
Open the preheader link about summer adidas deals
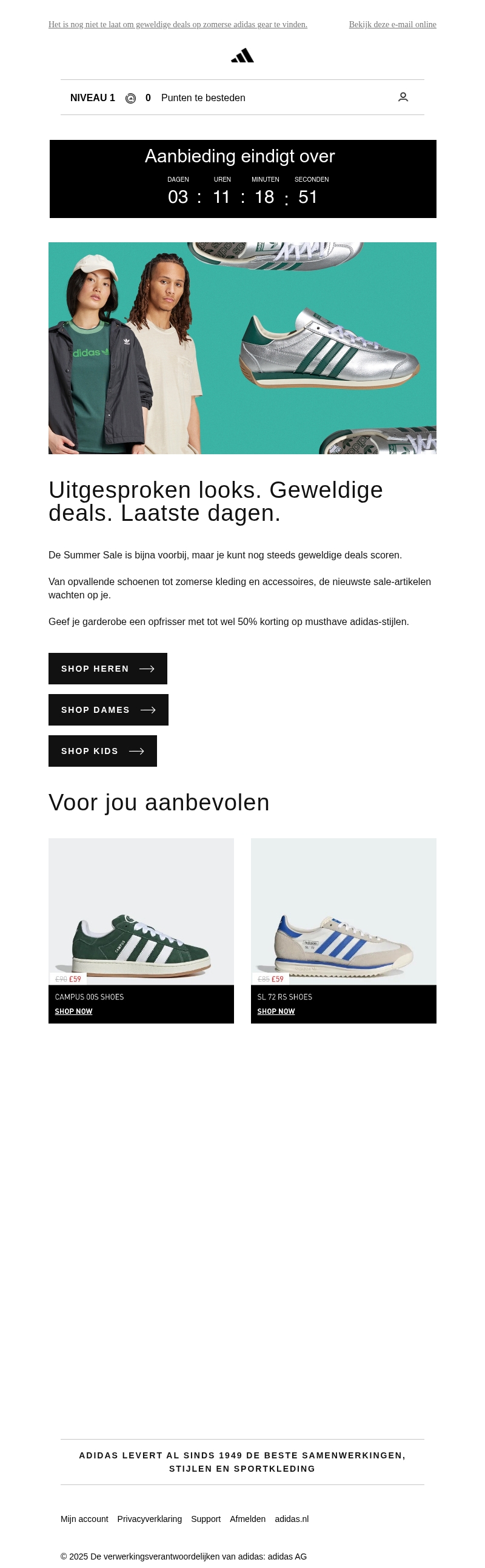point(177,24)
